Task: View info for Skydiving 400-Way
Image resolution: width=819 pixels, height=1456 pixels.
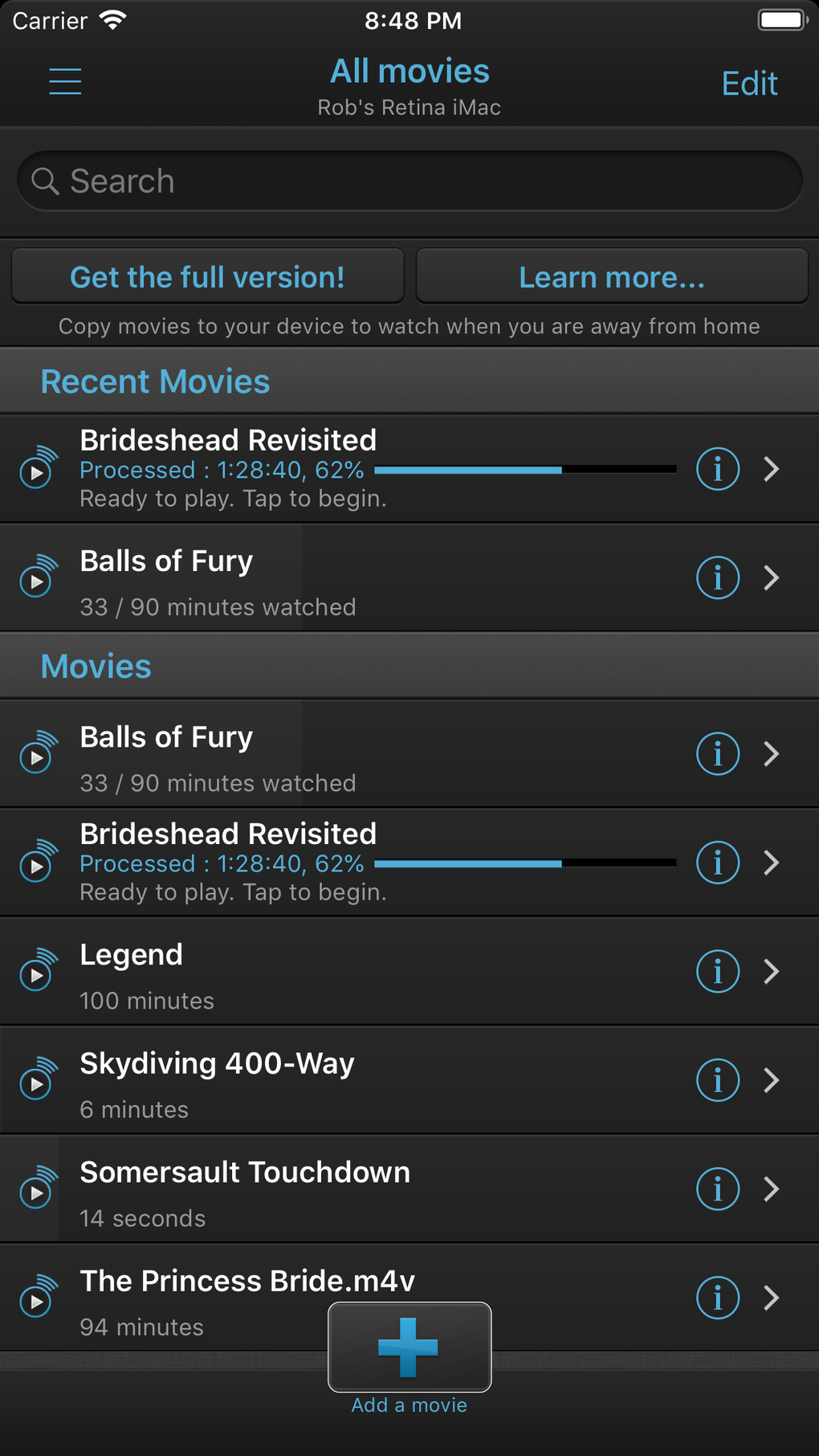Action: 717,1080
